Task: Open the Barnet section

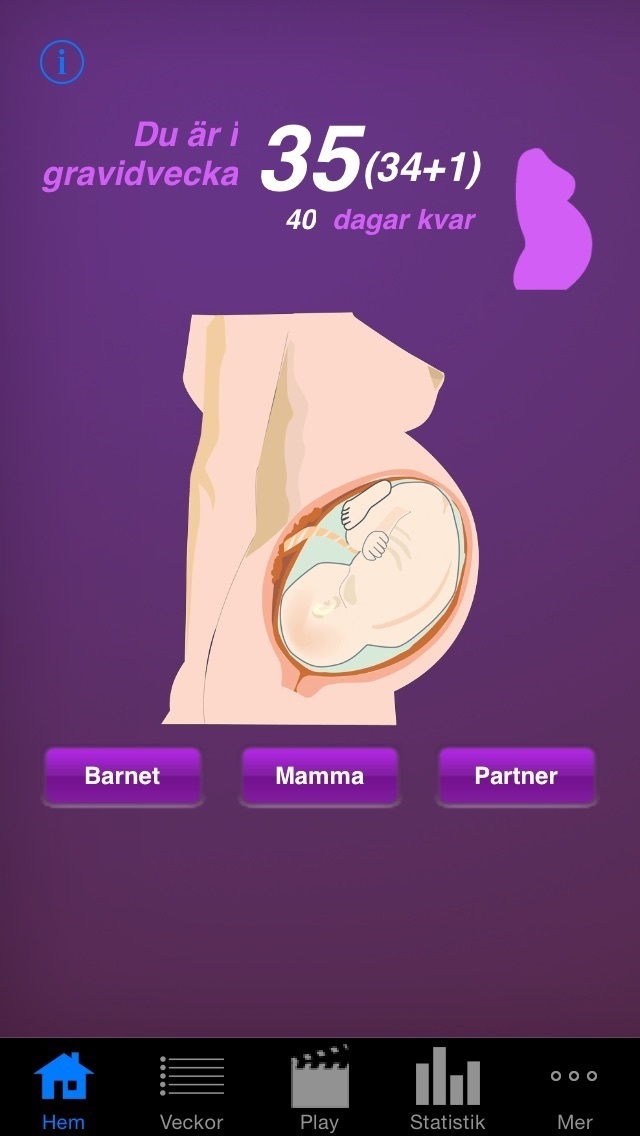Action: click(122, 776)
